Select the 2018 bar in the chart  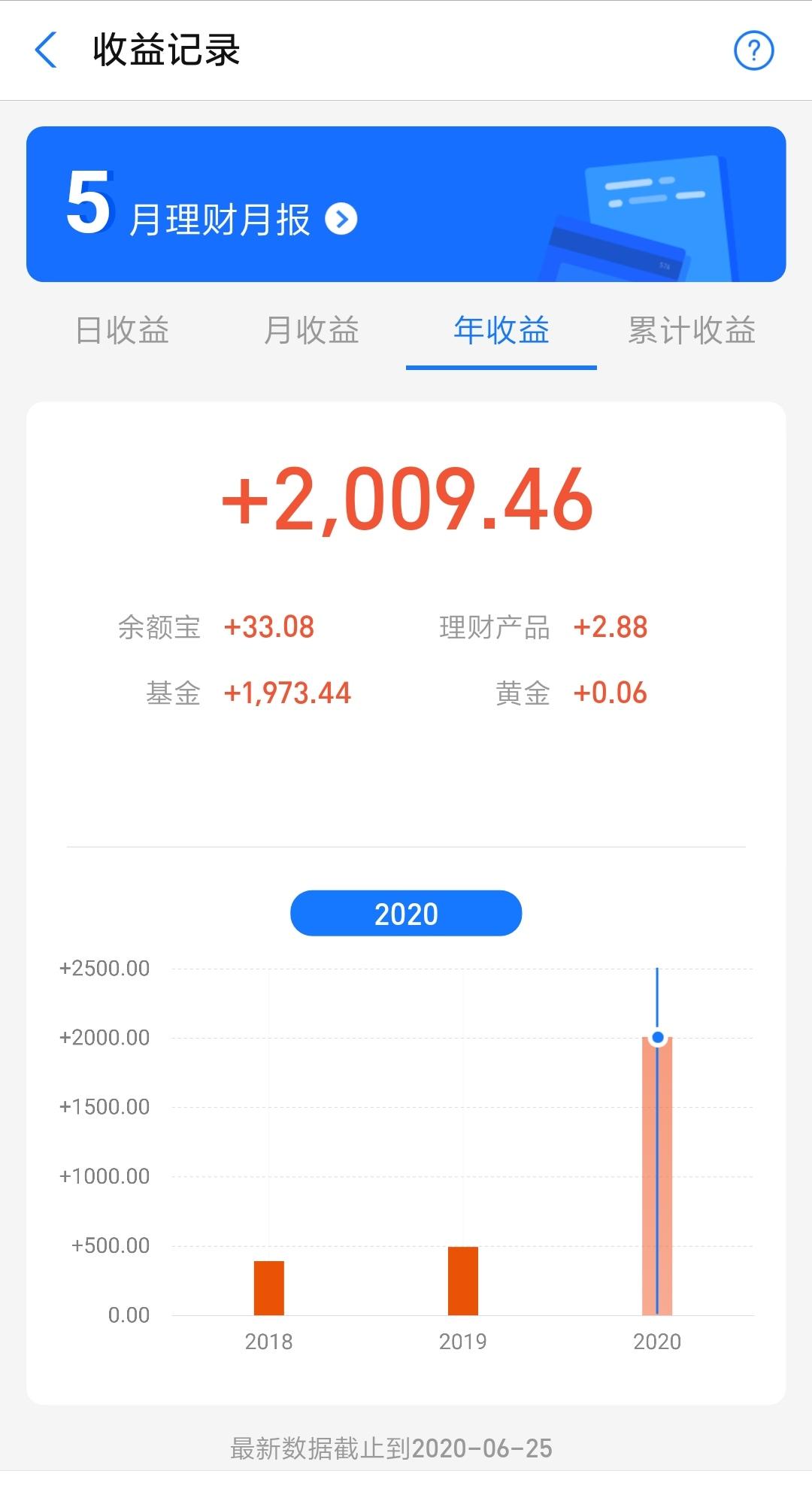[269, 1288]
